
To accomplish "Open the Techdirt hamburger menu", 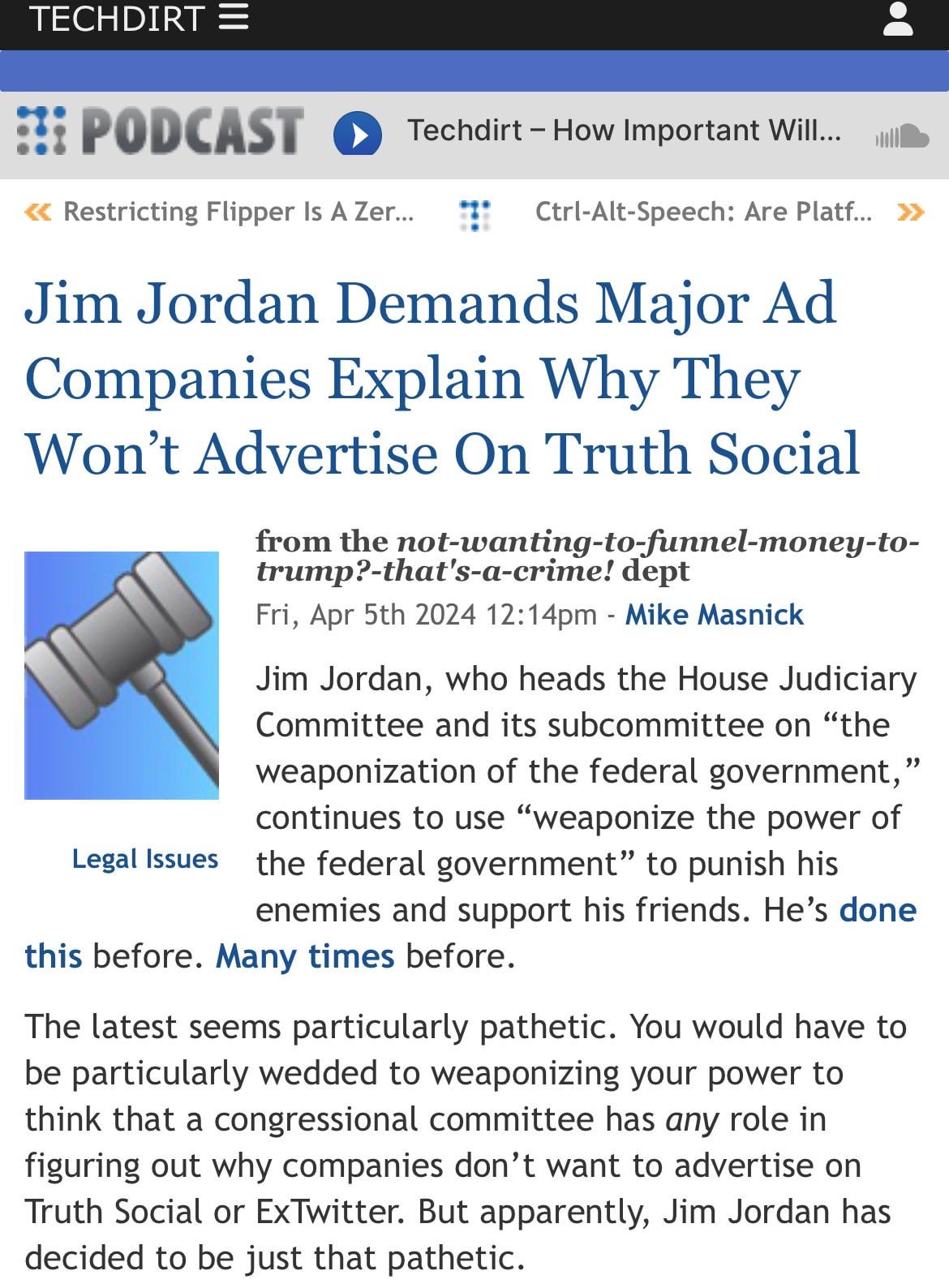I will coord(234,18).
